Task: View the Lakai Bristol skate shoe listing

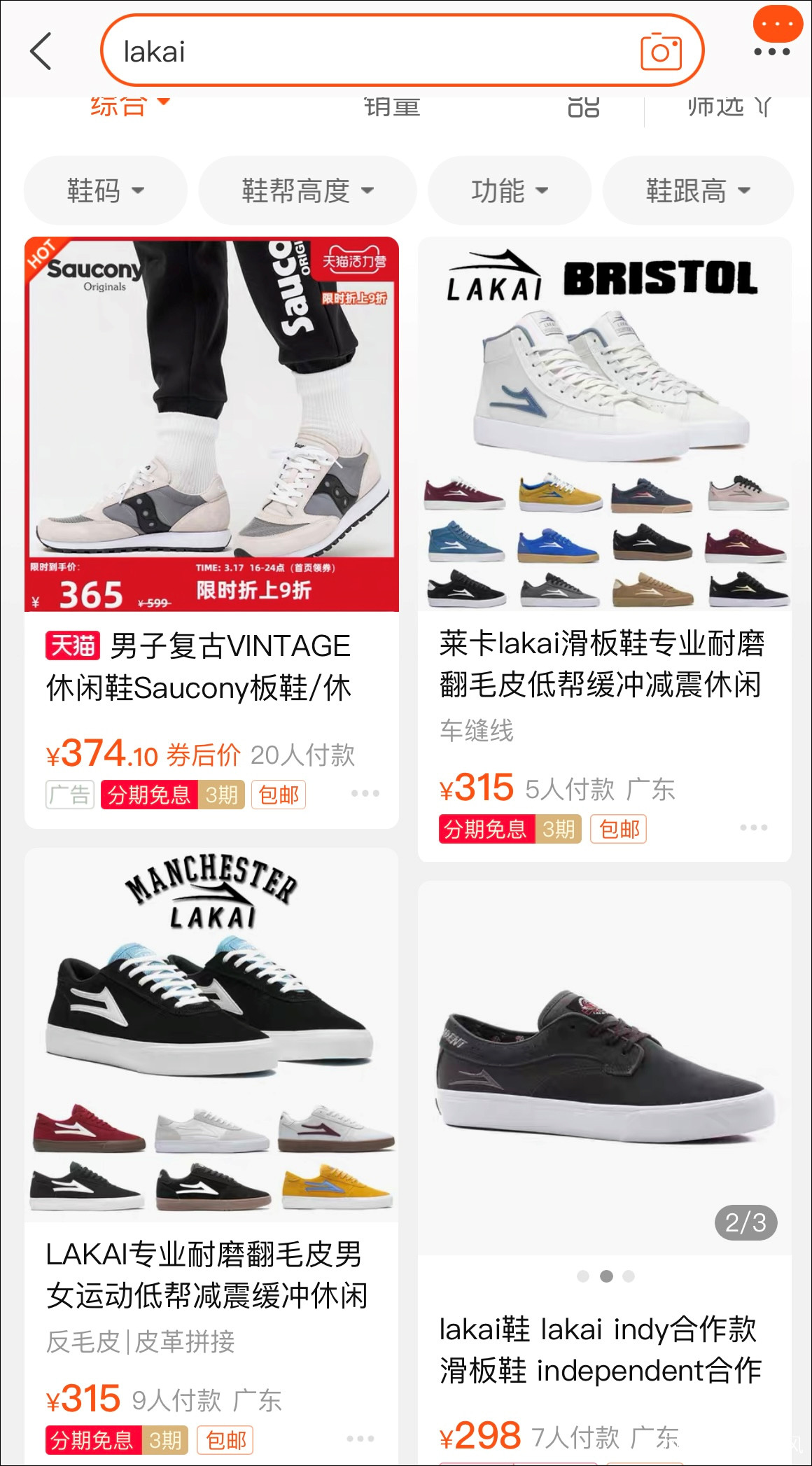Action: 604,424
